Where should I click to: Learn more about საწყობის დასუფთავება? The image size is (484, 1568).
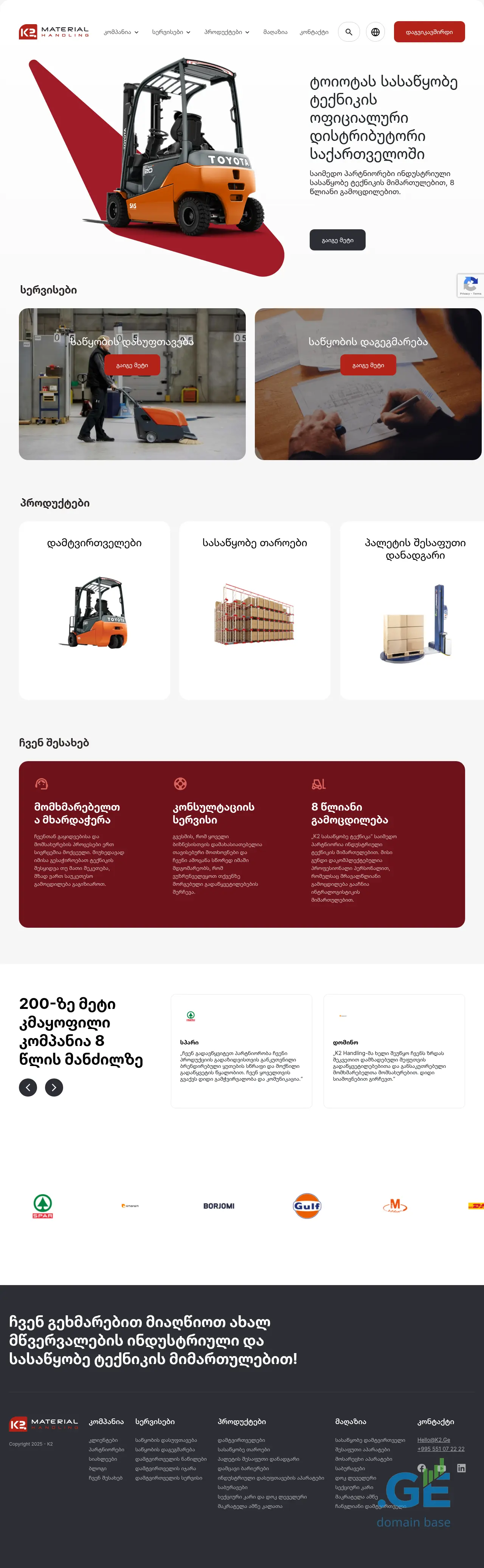click(132, 365)
